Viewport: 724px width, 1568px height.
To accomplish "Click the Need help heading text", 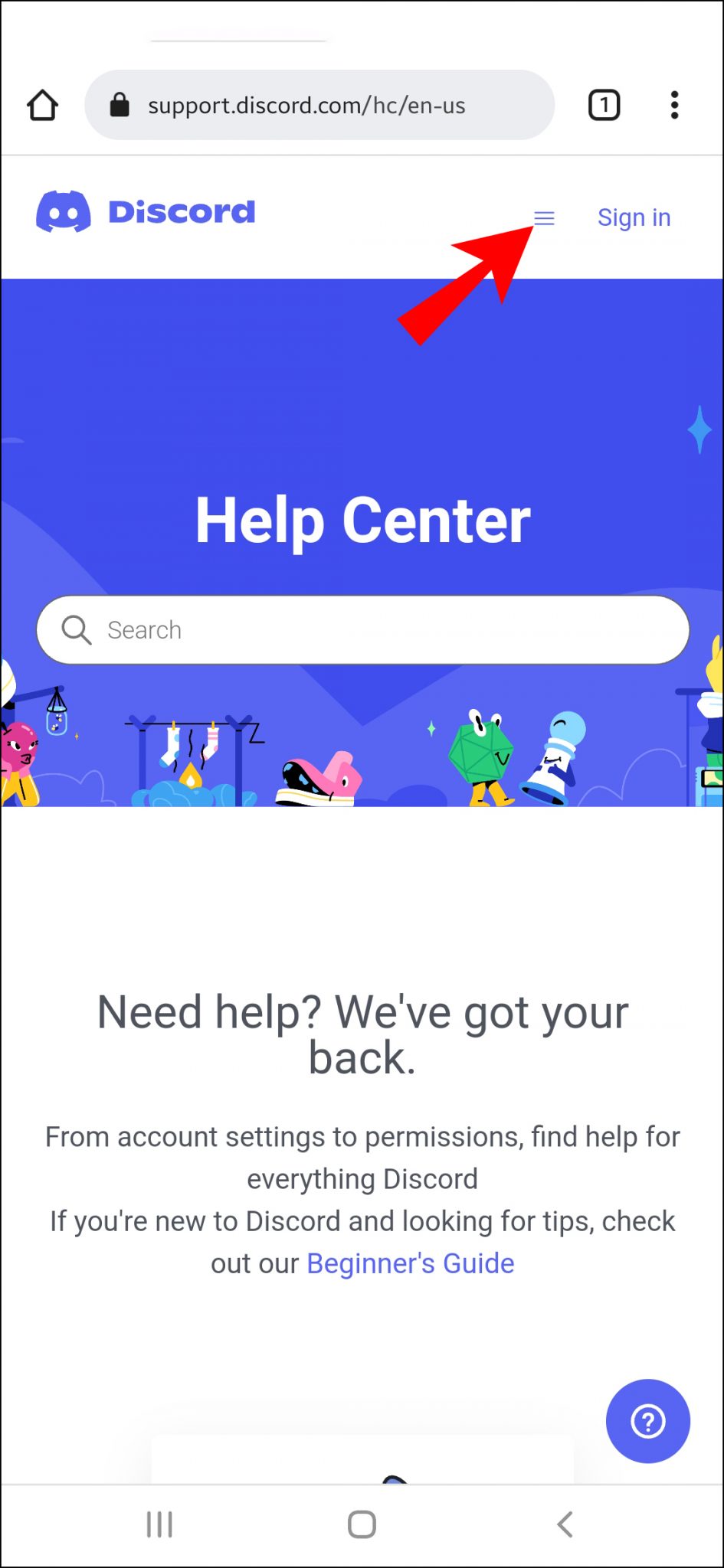I will pos(362,1034).
